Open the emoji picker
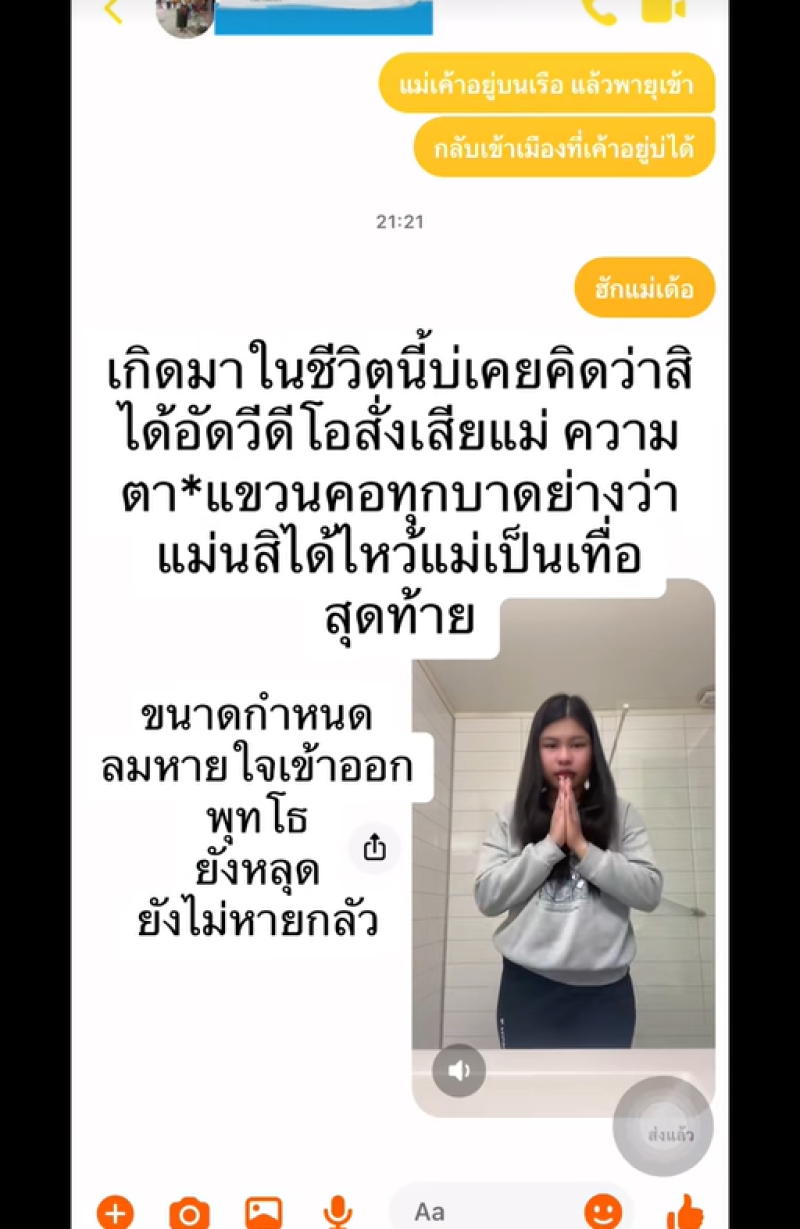 (x=602, y=1212)
